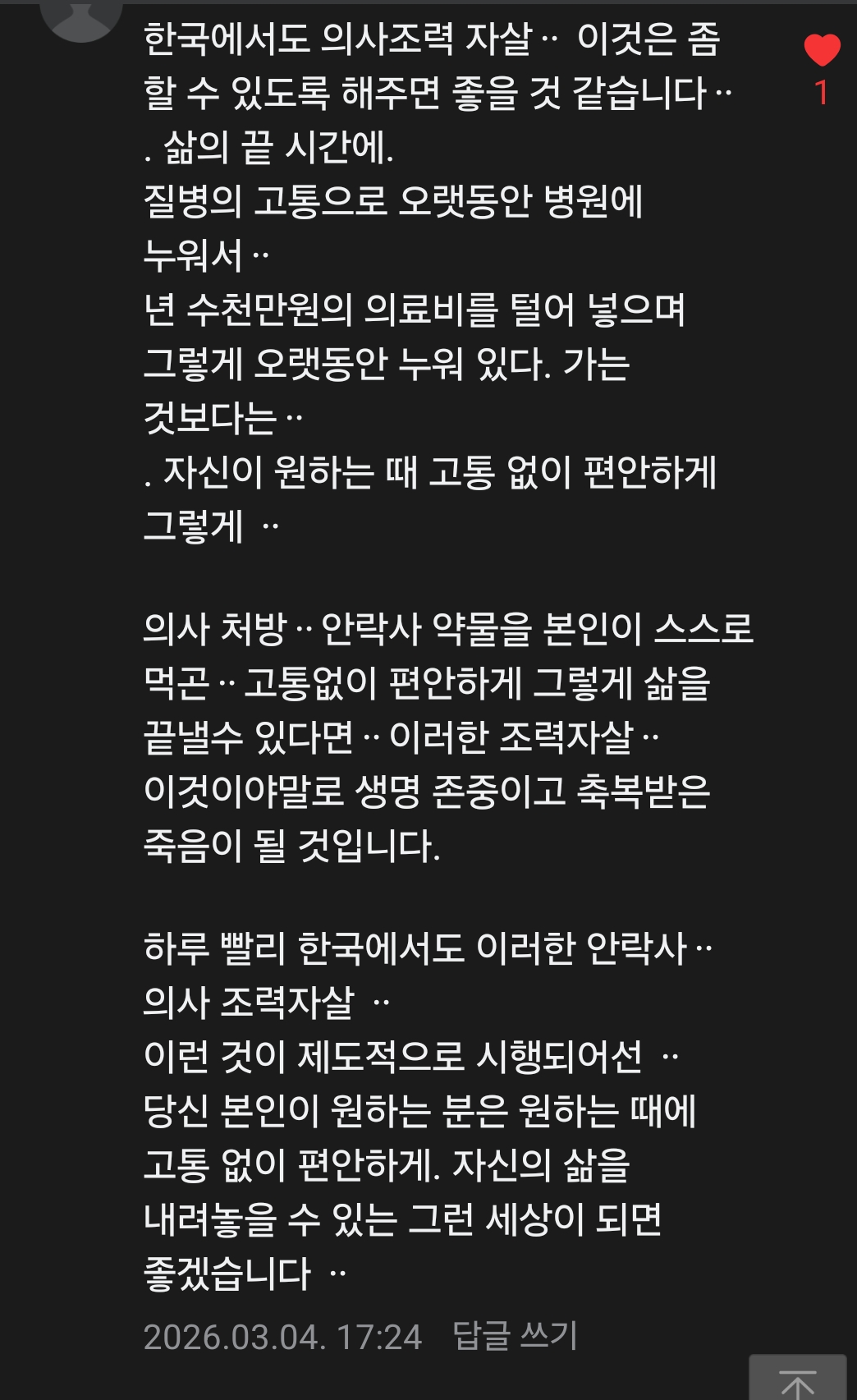
Task: Jump to top with the arrow button
Action: [x=797, y=1379]
